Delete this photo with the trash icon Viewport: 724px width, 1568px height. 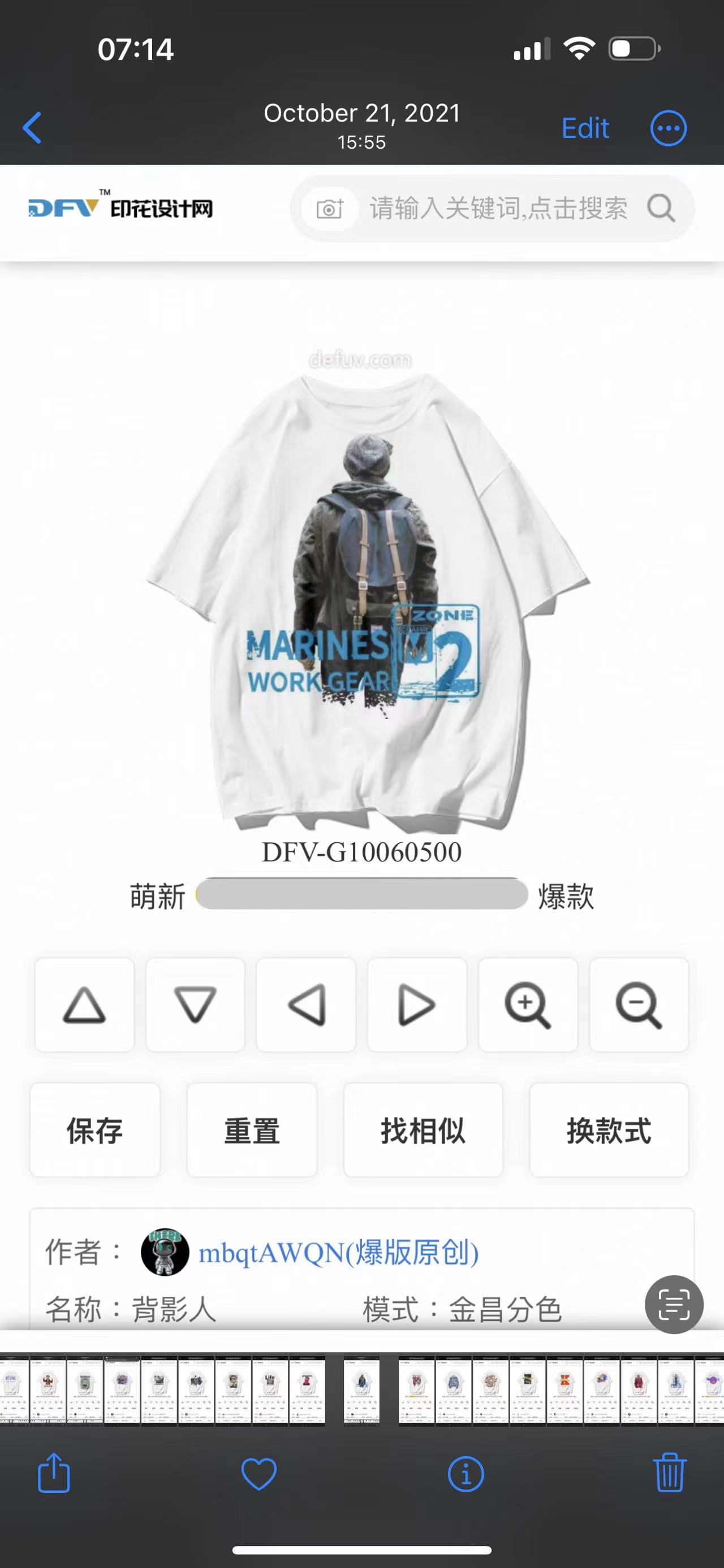click(x=670, y=1472)
